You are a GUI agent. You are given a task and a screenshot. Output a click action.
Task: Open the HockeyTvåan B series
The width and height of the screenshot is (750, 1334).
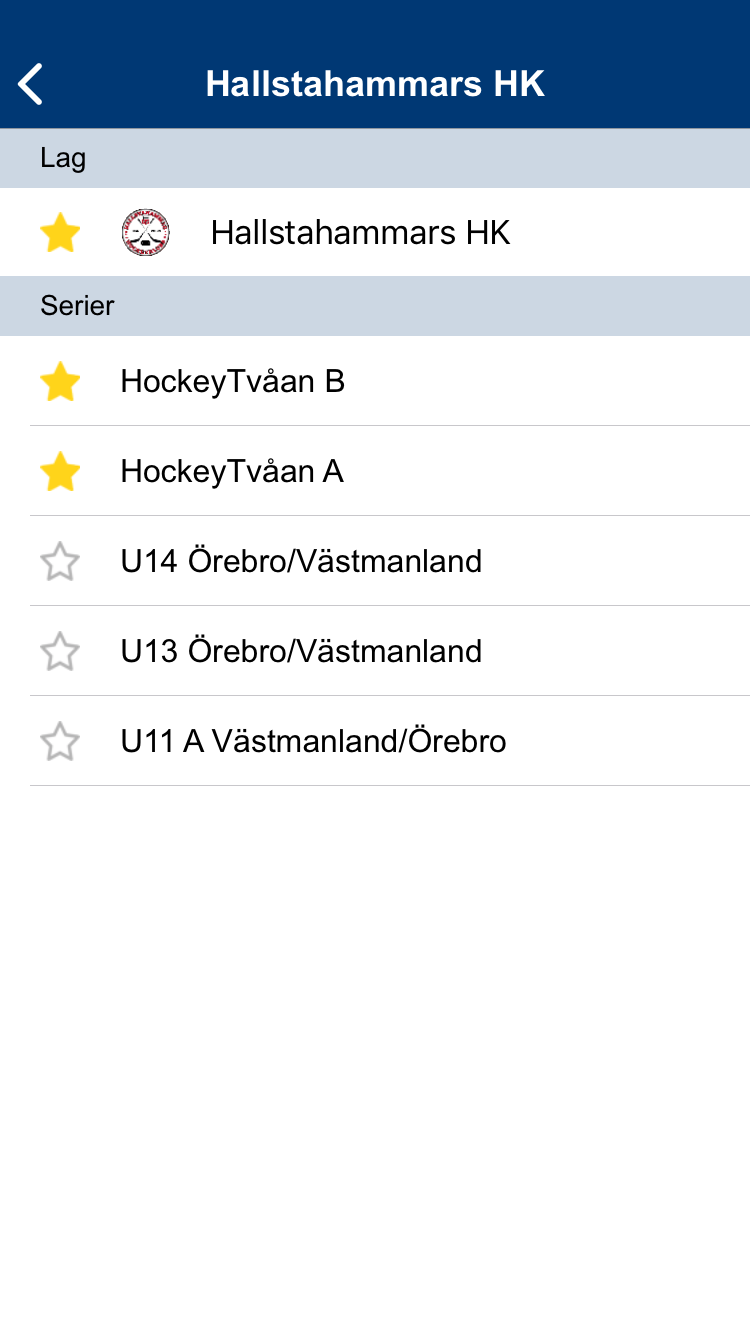pos(375,381)
